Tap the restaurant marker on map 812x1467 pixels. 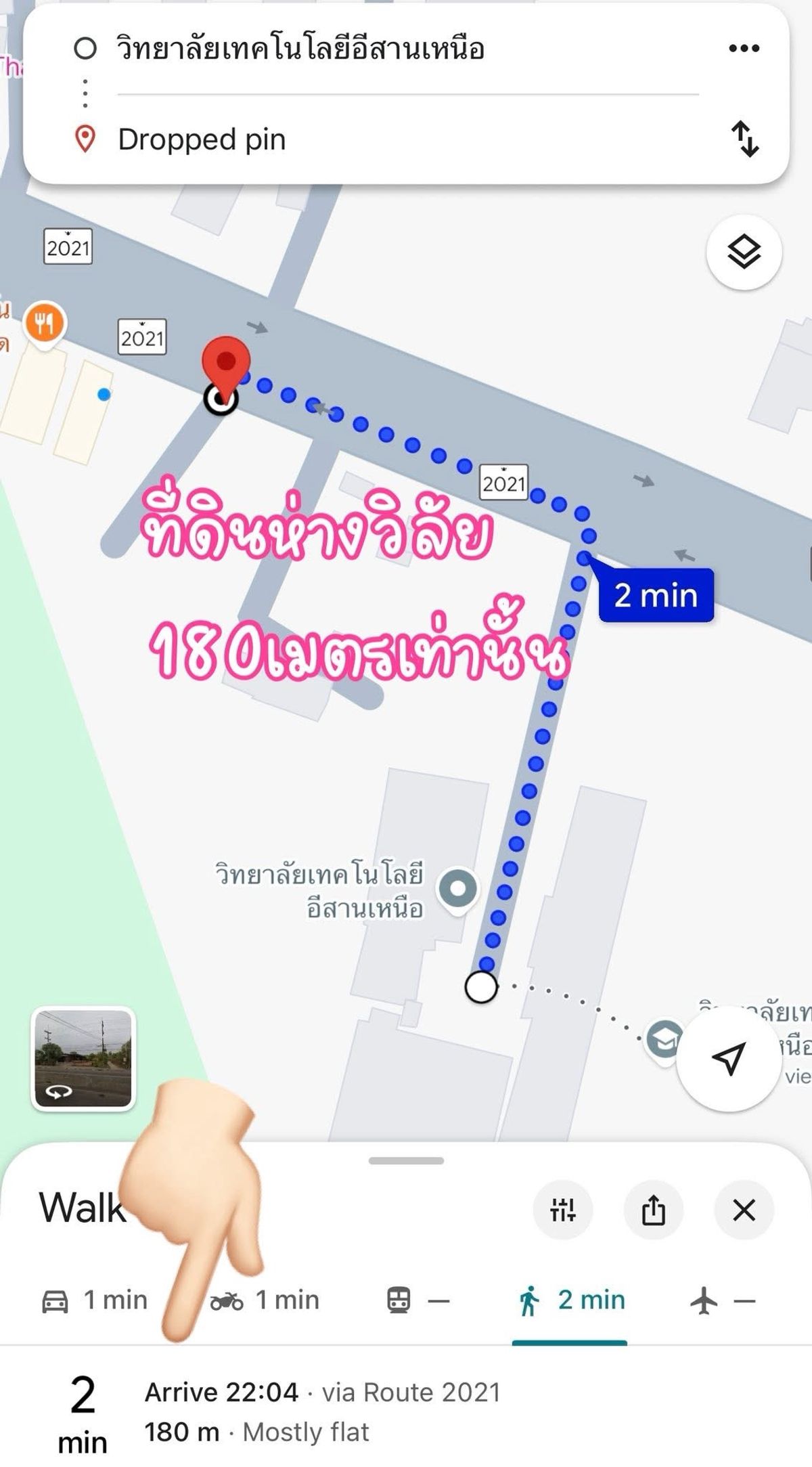(45, 323)
